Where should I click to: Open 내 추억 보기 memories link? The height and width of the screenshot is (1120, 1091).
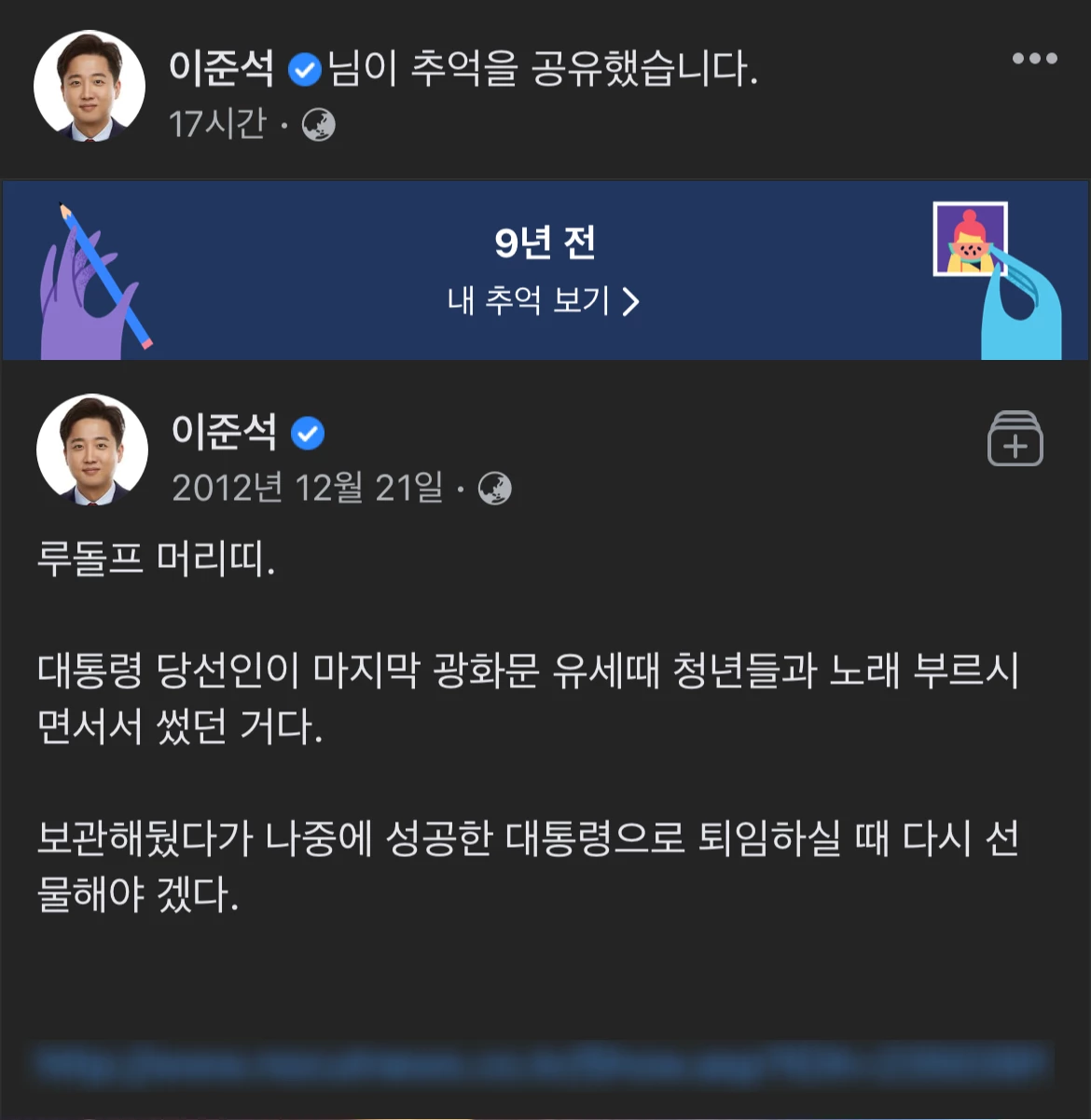point(528,300)
